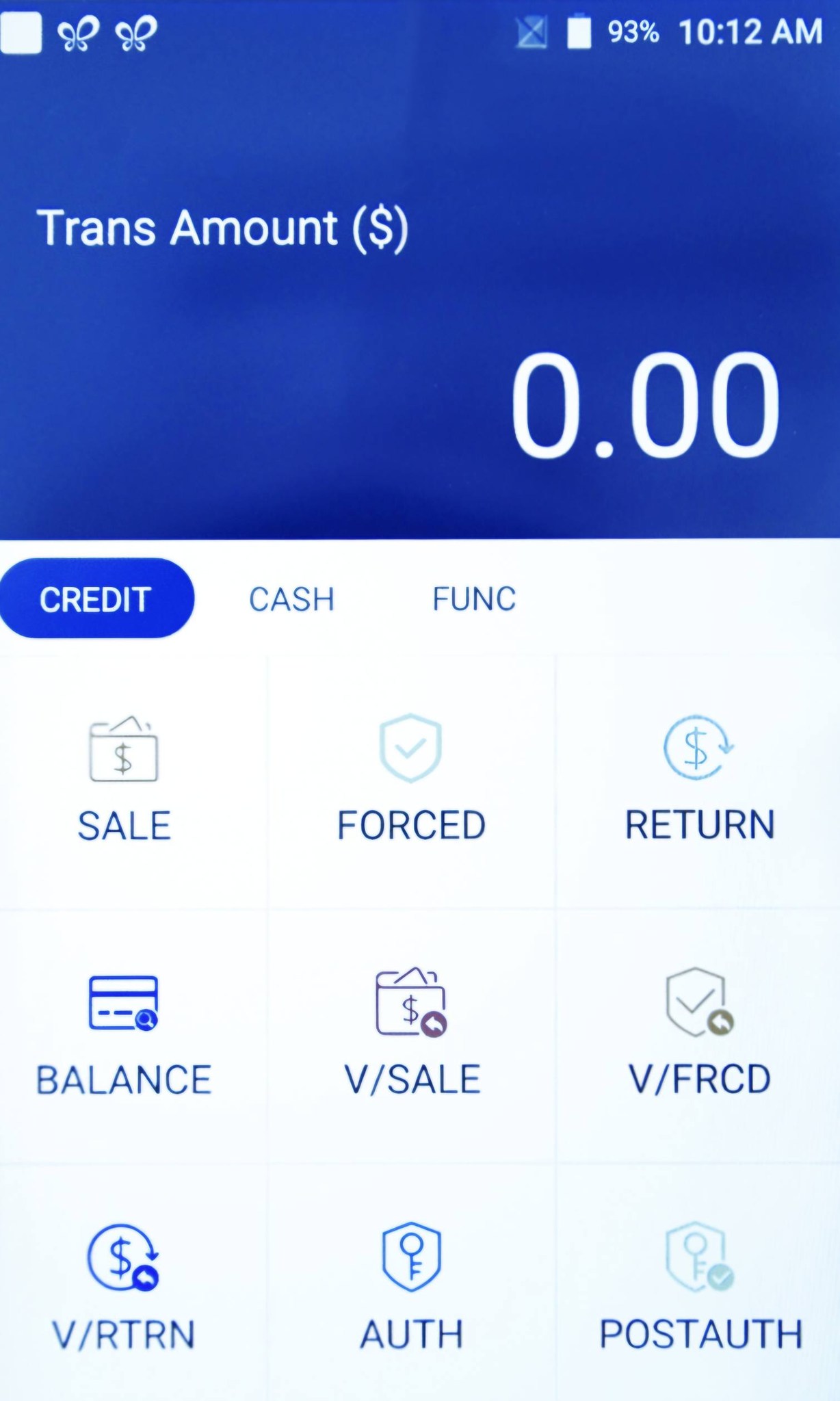This screenshot has width=840, height=1401.
Task: Switch to the CASH tab
Action: click(x=291, y=599)
